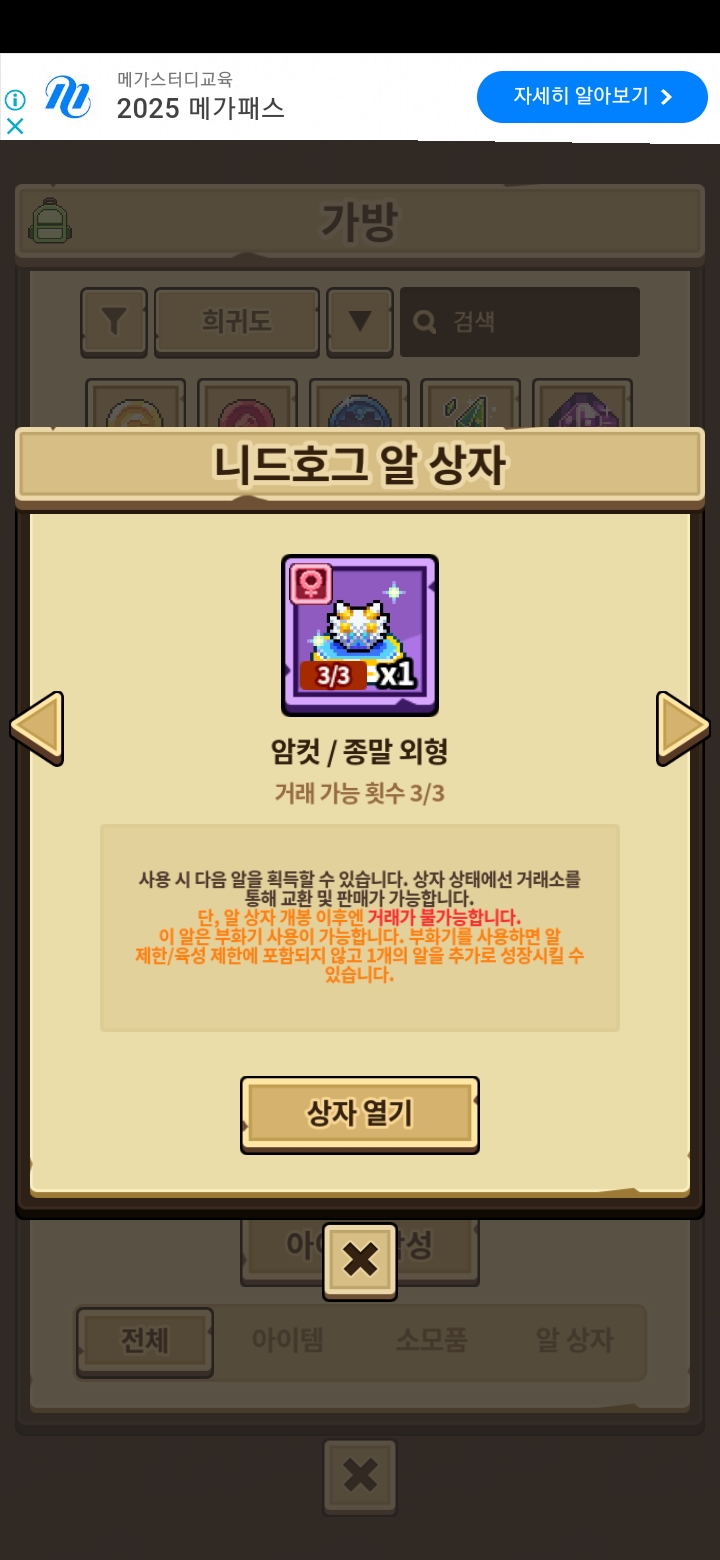Open the 자세히 알아보기 ad link
Image resolution: width=720 pixels, height=1560 pixels.
point(592,97)
